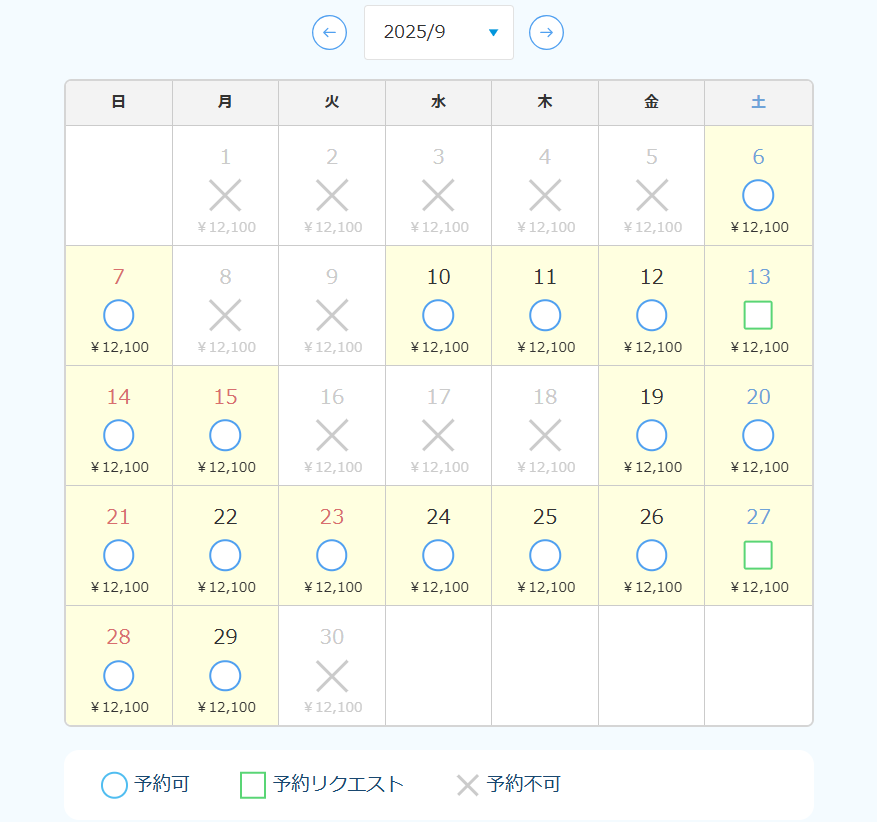Select September 6 available date
The image size is (877, 822).
(x=758, y=195)
